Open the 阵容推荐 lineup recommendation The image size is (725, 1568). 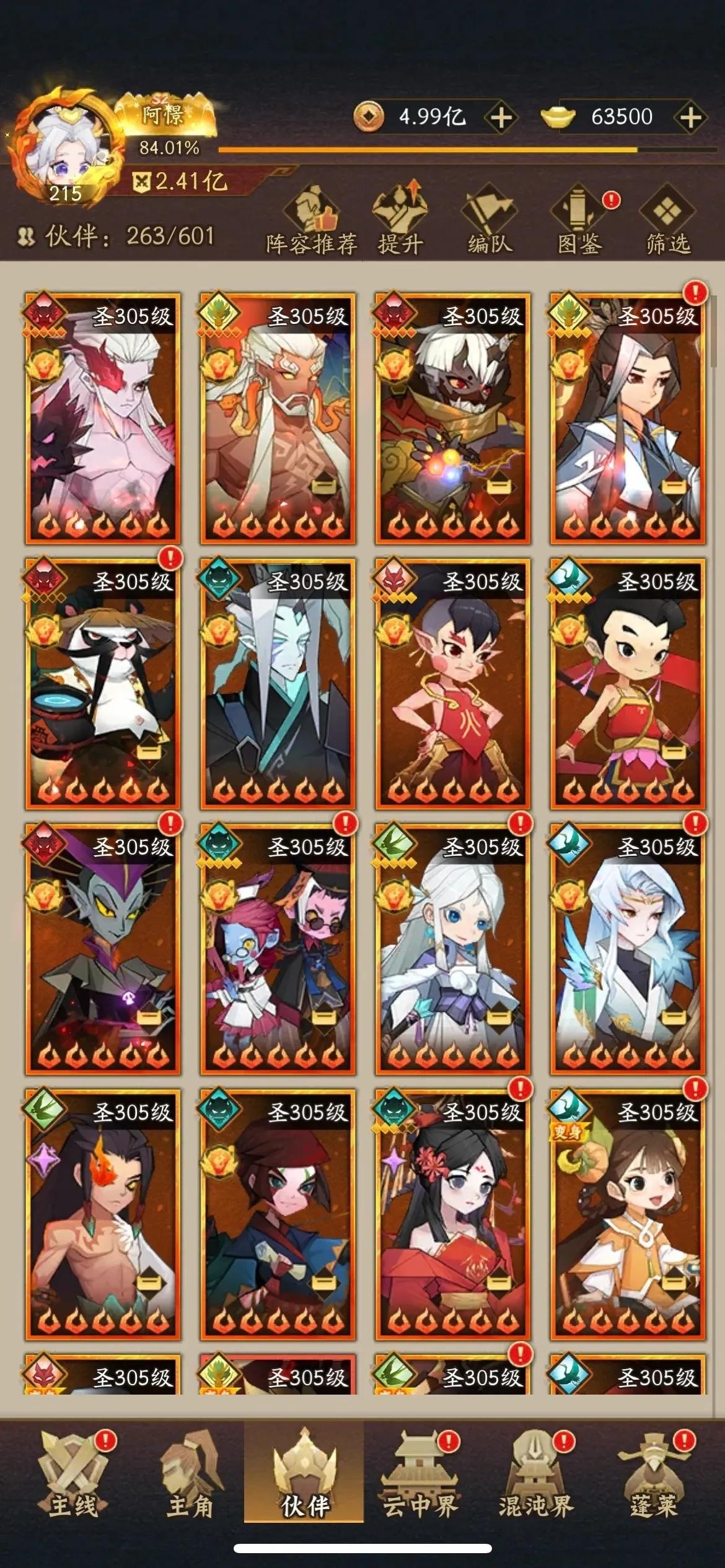(x=312, y=221)
